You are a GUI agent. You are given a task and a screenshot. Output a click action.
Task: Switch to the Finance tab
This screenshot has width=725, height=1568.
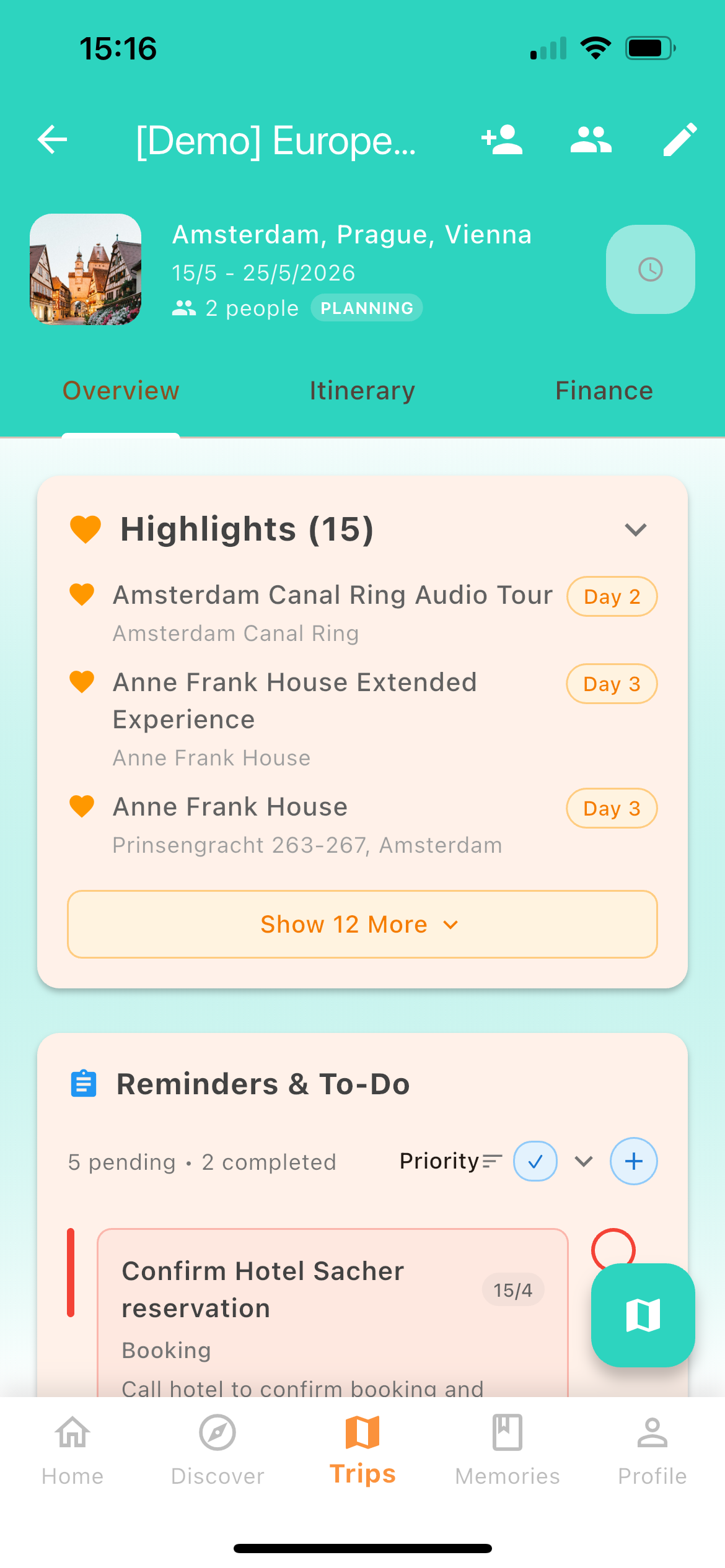604,391
